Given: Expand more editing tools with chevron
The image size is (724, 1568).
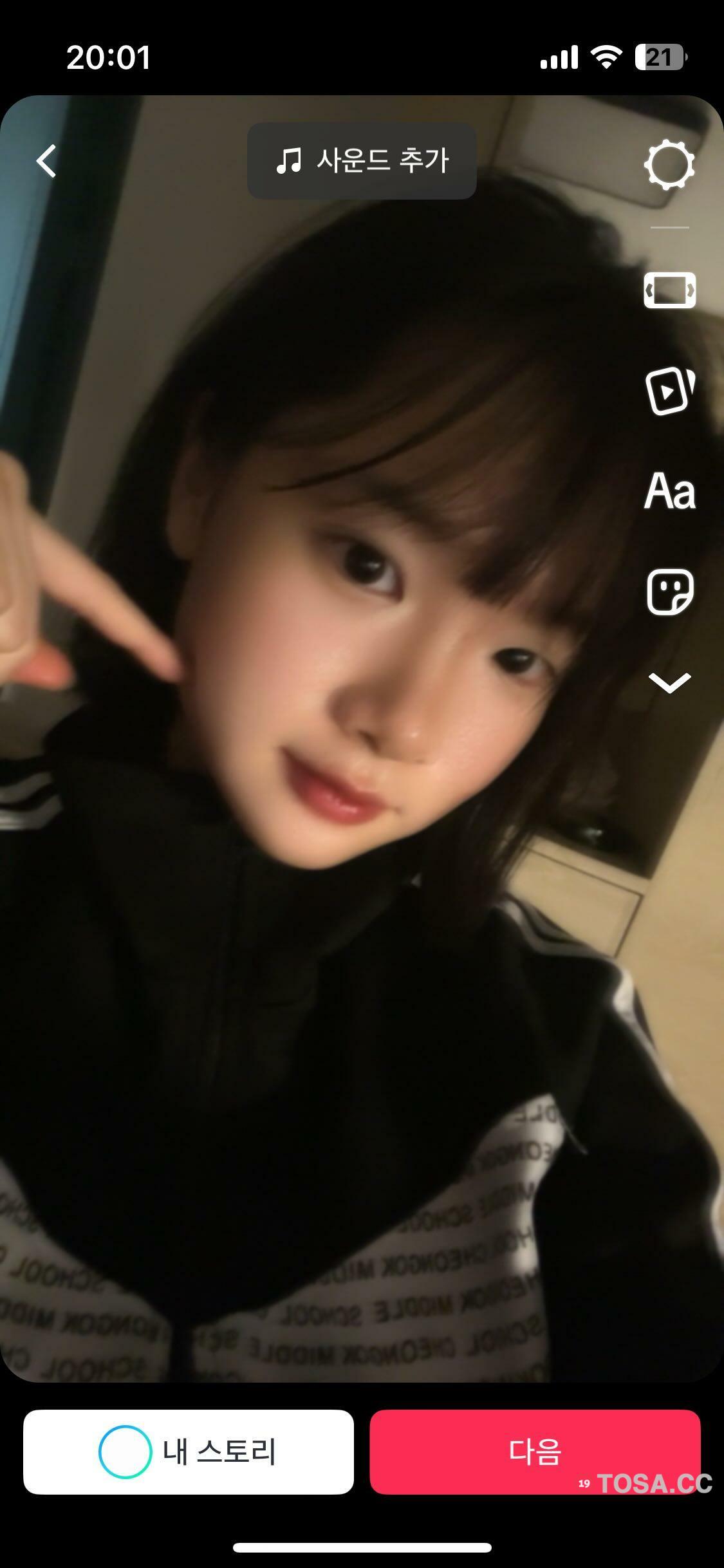Looking at the screenshot, I should 669,683.
